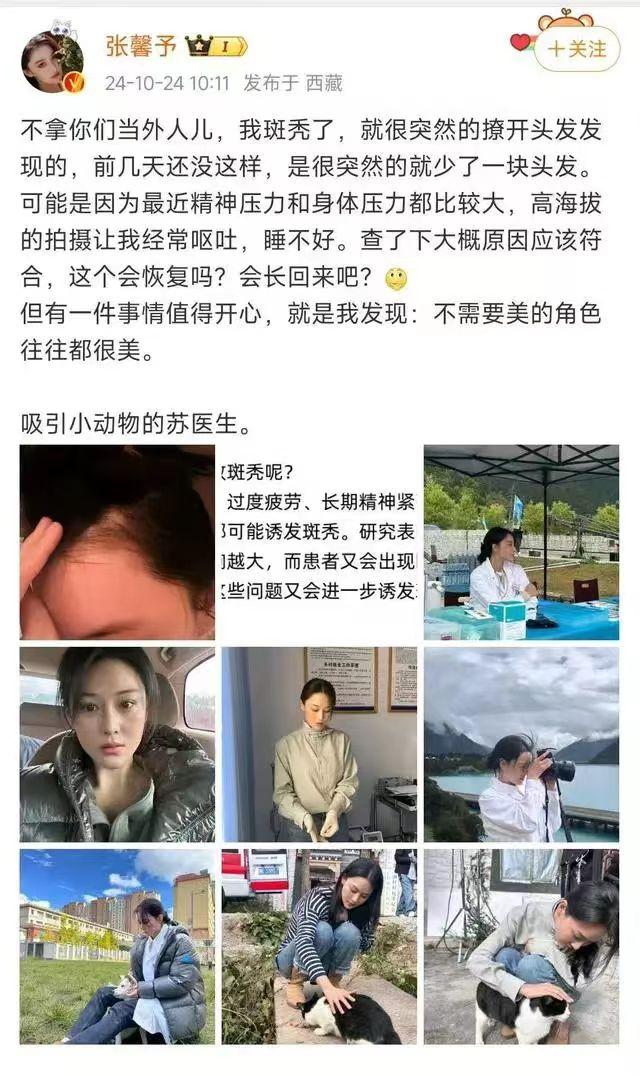The image size is (640, 1076).
Task: Open the car selfie photo
Action: coord(117,743)
